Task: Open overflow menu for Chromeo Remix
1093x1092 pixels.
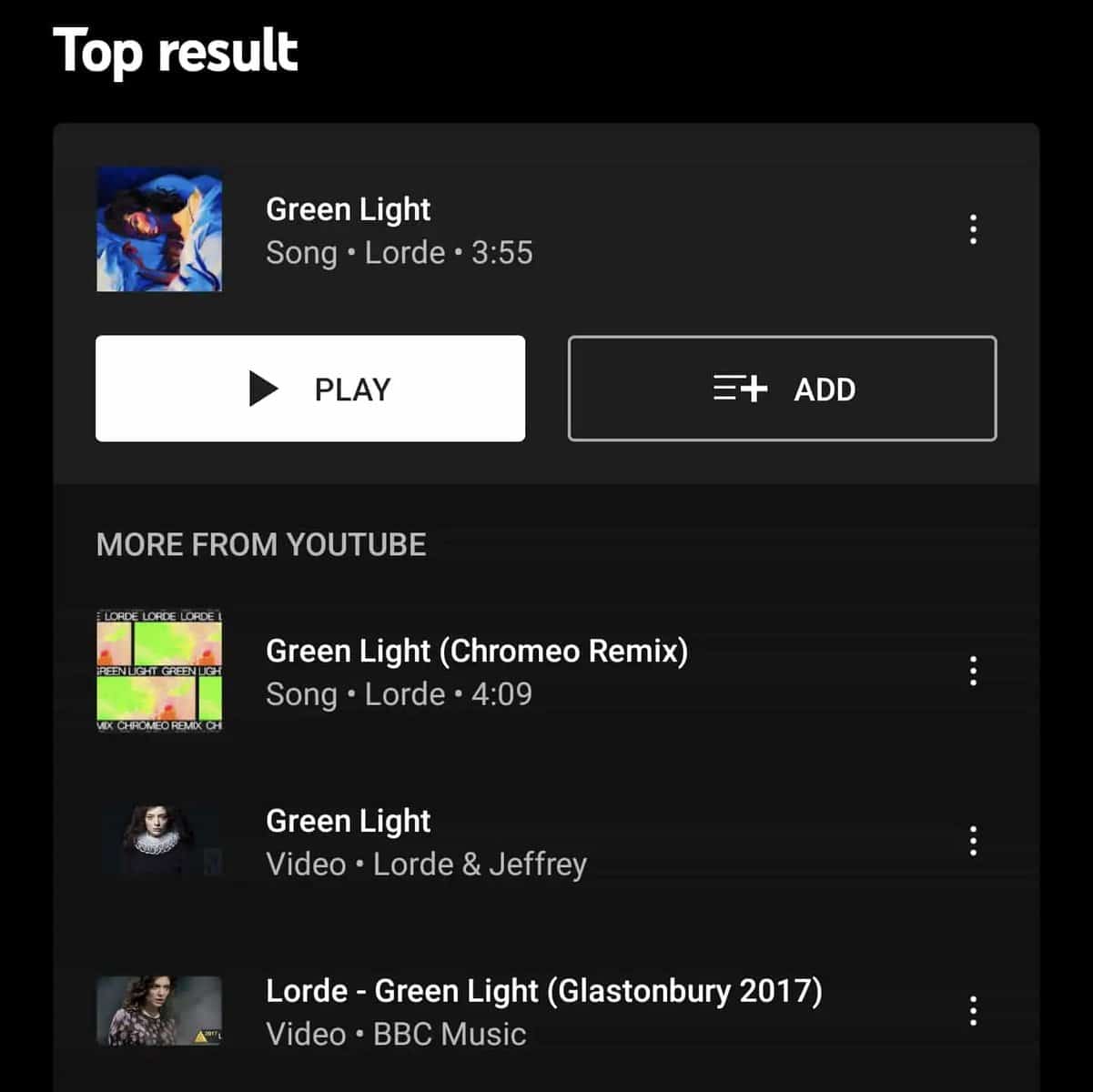Action: coord(973,672)
